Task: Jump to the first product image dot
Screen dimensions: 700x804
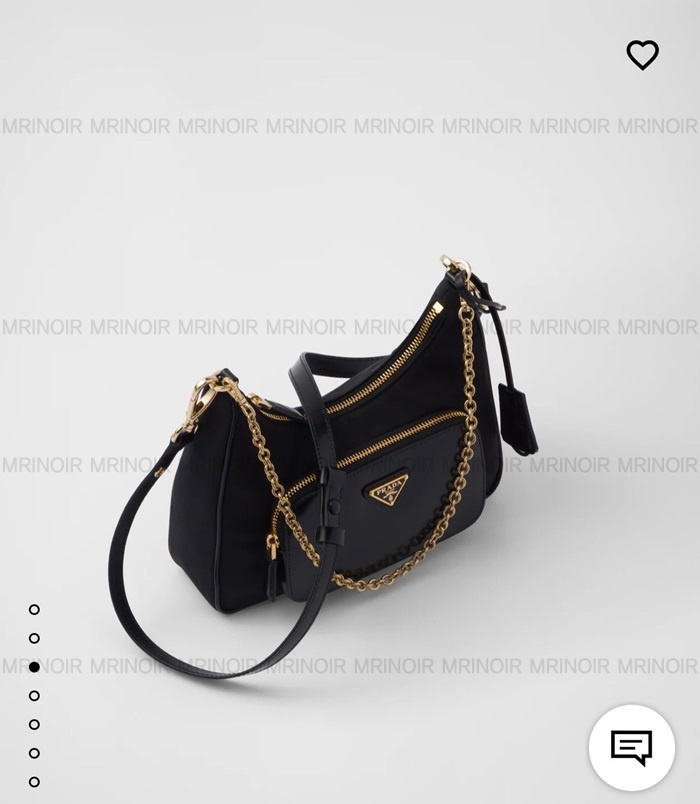Action: pyautogui.click(x=34, y=609)
